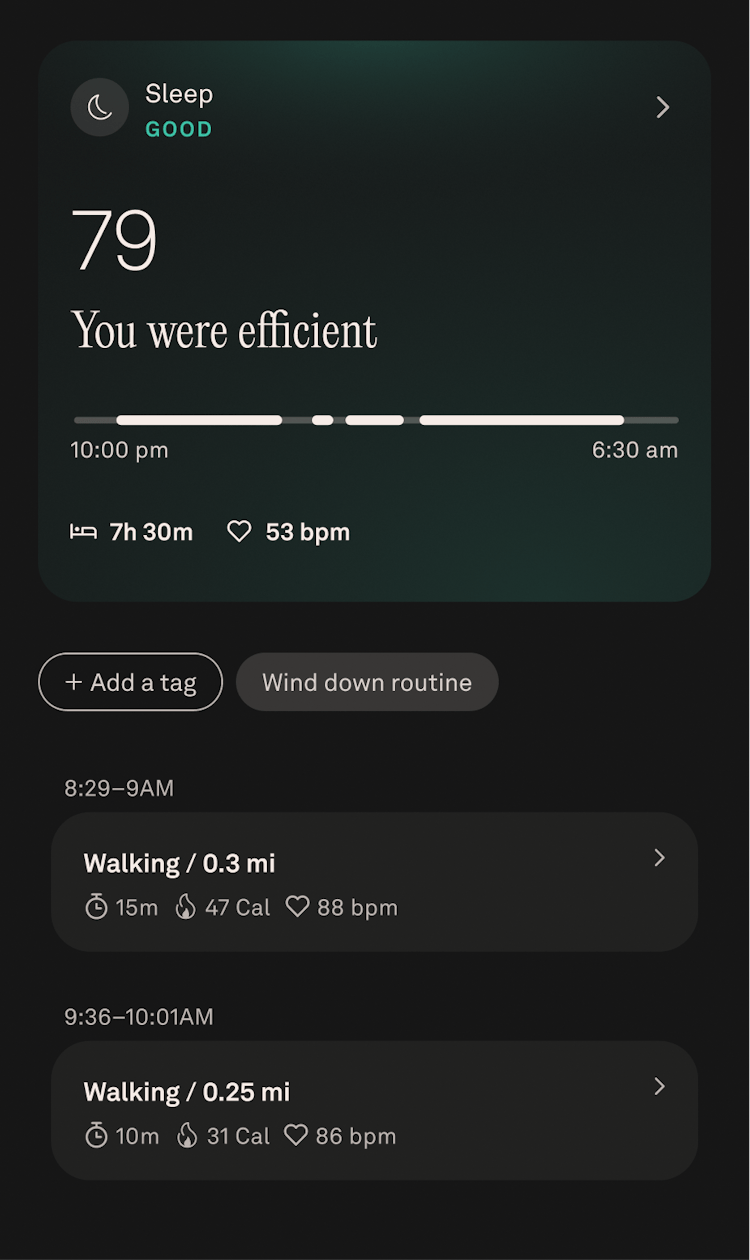Click the calorie flame icon next to 31 Cal
This screenshot has width=750, height=1260.
coord(186,1136)
